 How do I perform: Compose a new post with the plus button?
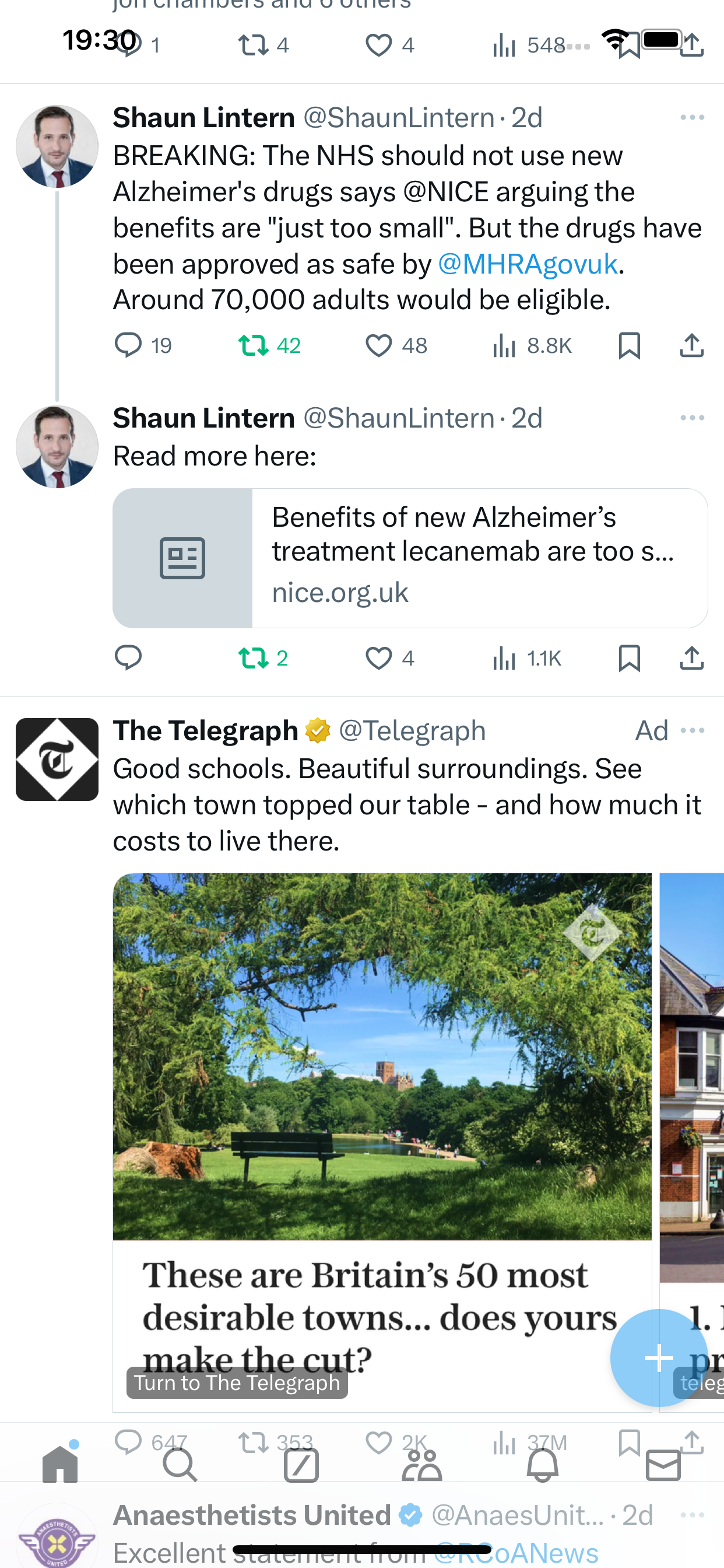[x=659, y=1357]
